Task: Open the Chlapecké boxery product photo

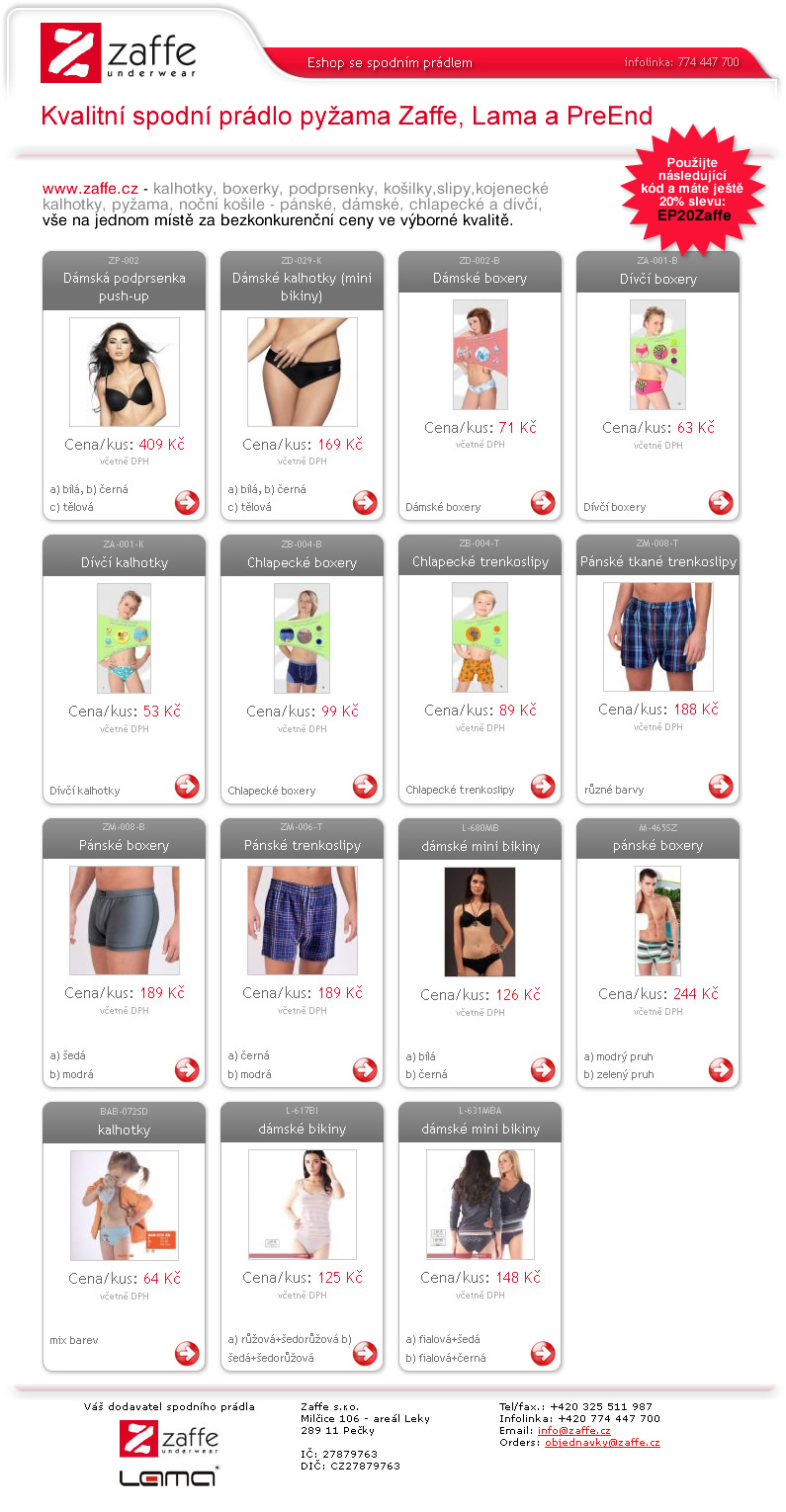Action: pyautogui.click(x=302, y=637)
